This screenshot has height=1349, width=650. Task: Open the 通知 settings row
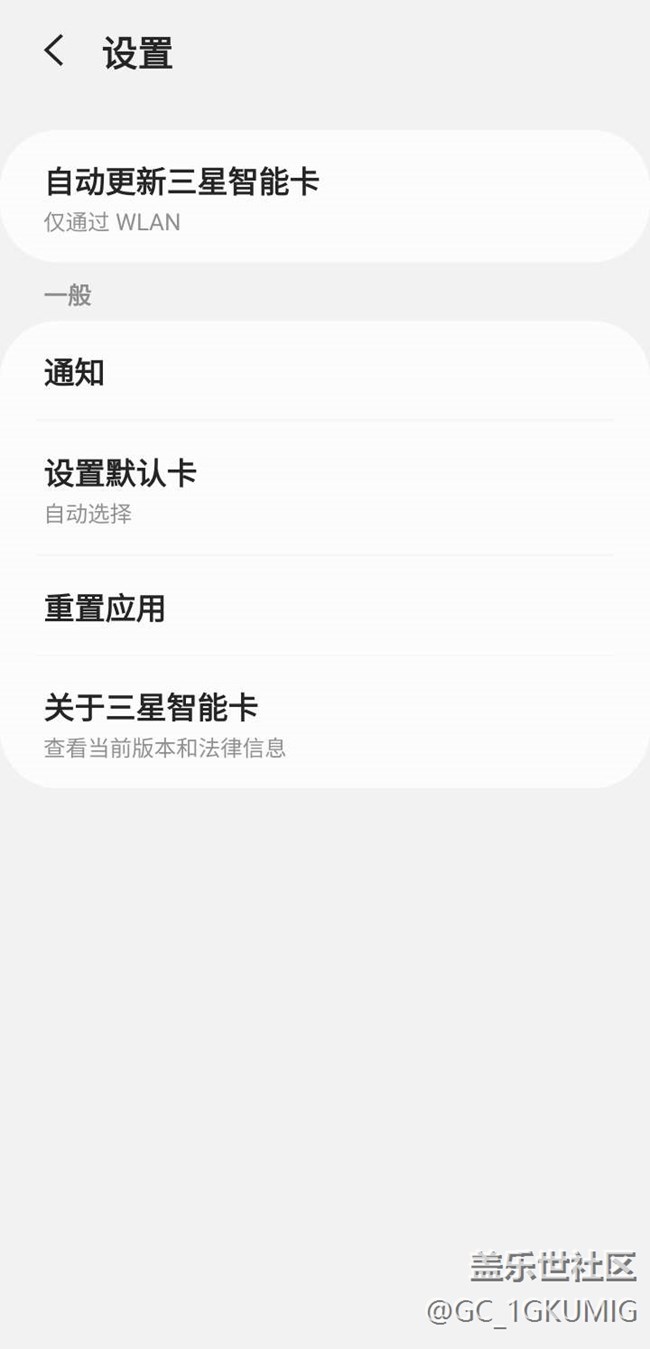tap(325, 372)
